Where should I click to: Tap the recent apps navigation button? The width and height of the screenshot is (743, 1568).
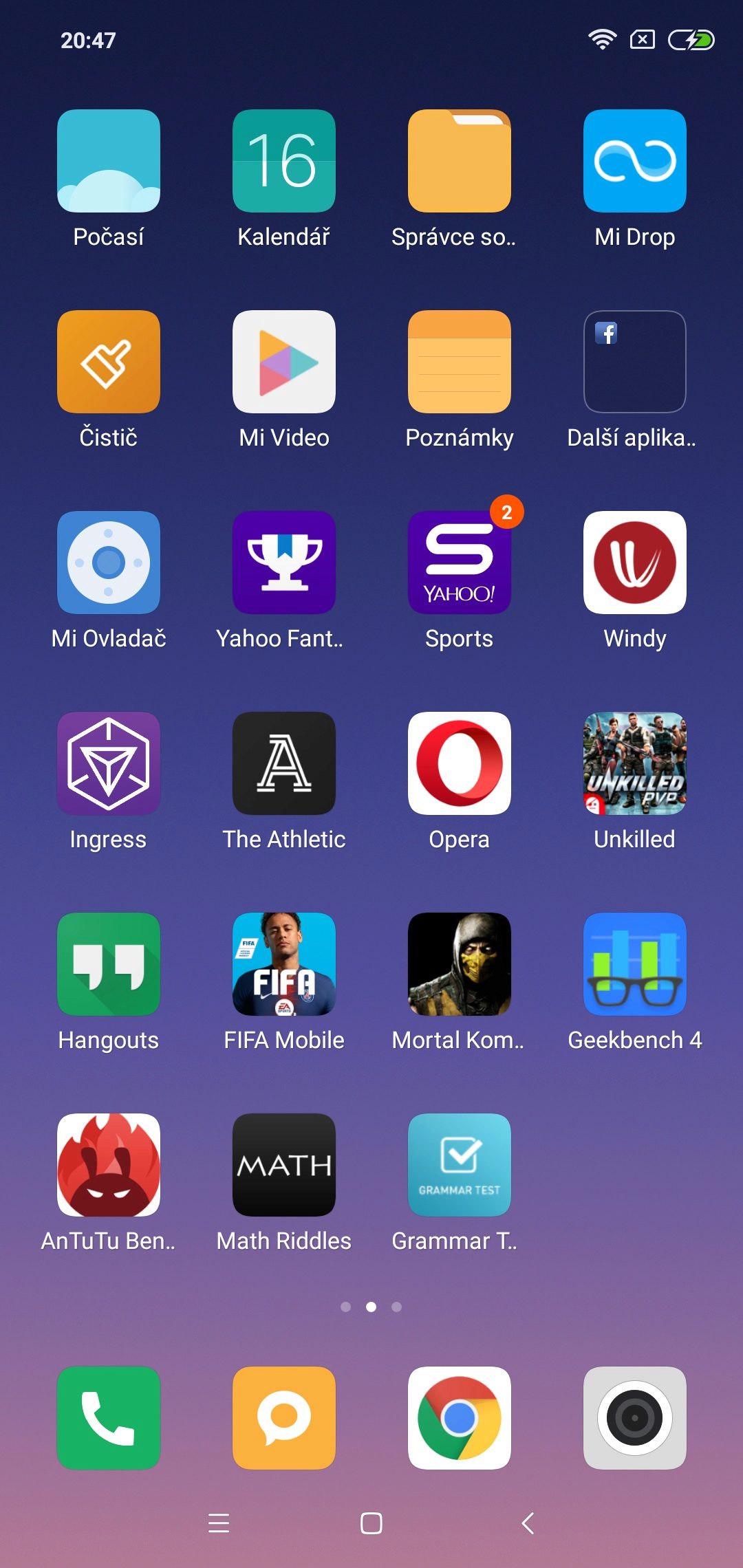point(219,1523)
